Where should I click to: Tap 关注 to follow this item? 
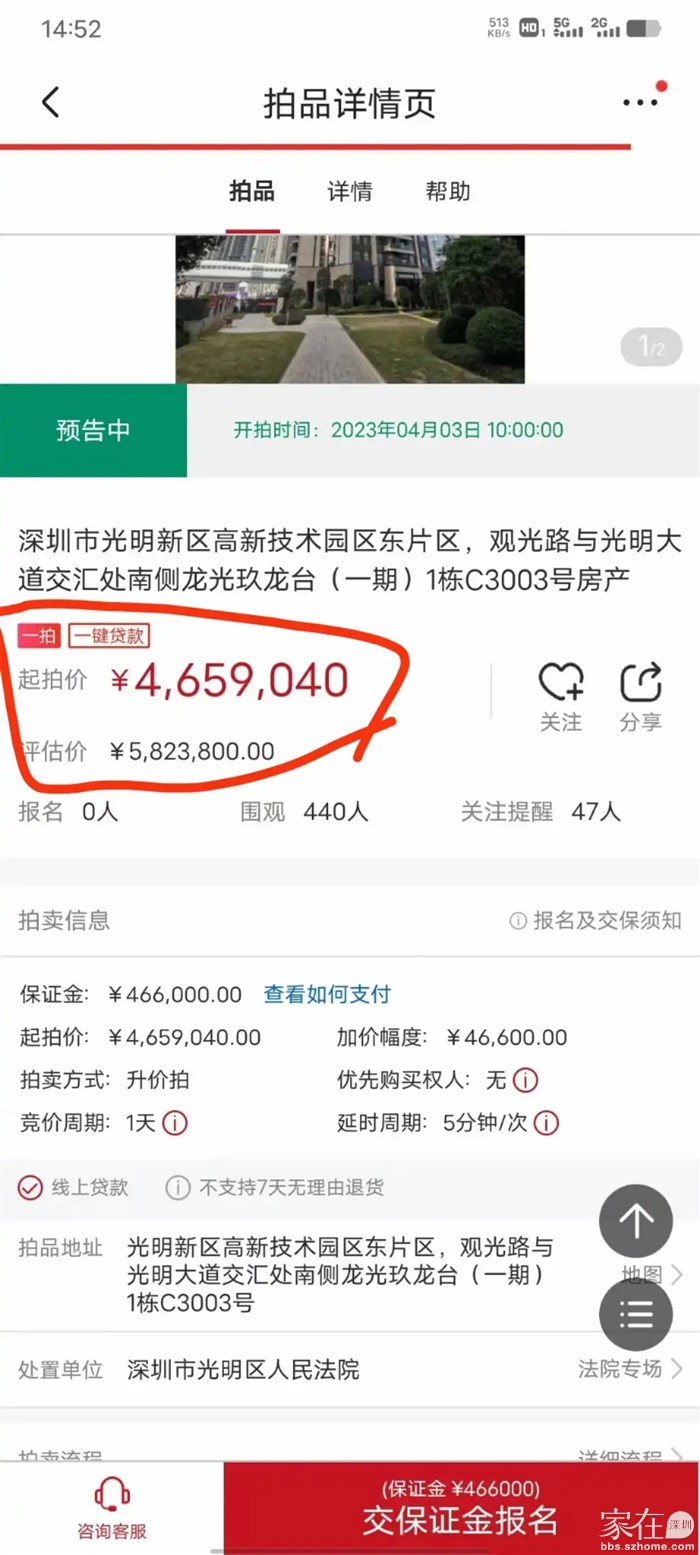point(561,697)
